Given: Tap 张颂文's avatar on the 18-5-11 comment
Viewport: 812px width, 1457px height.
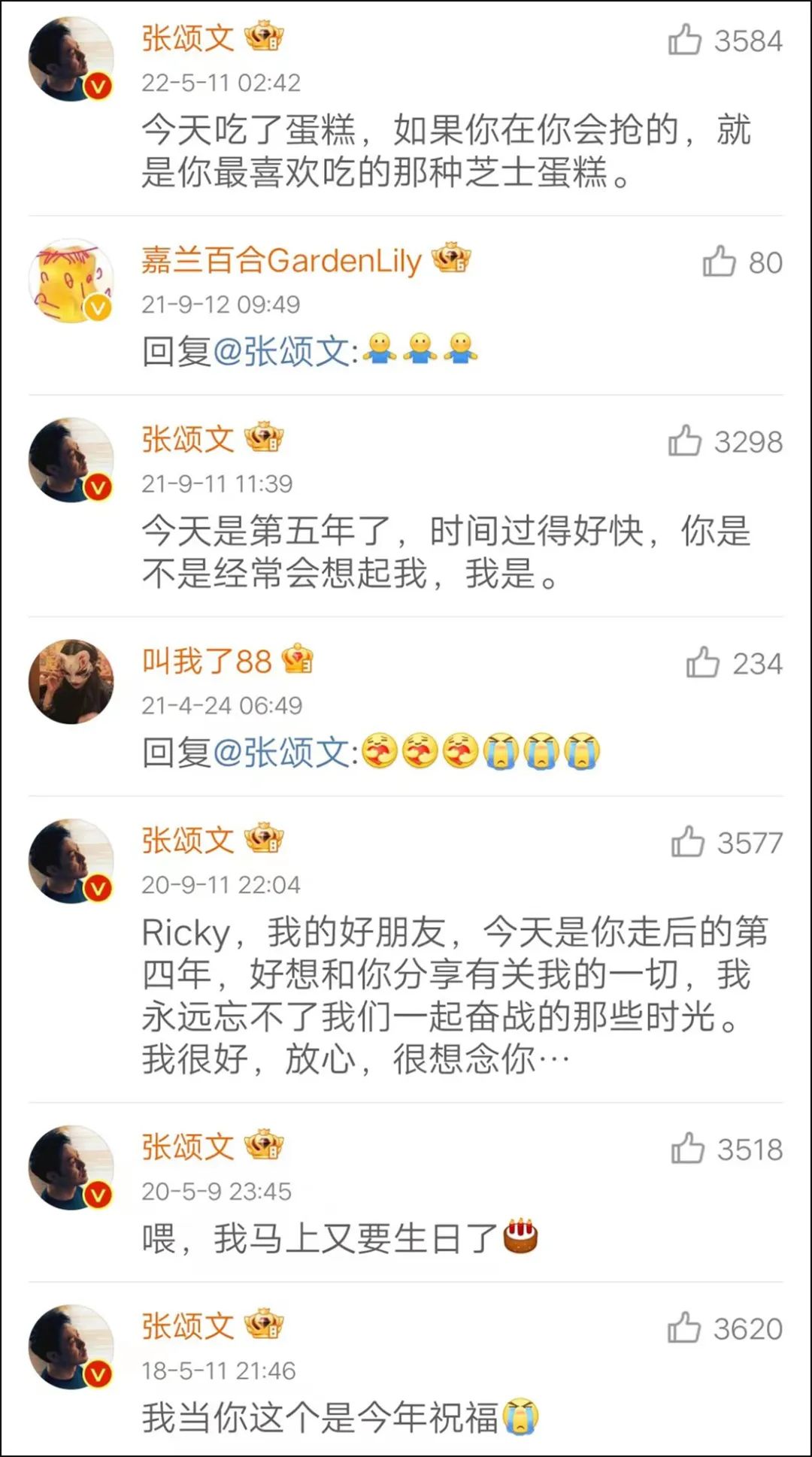Looking at the screenshot, I should (x=71, y=1347).
